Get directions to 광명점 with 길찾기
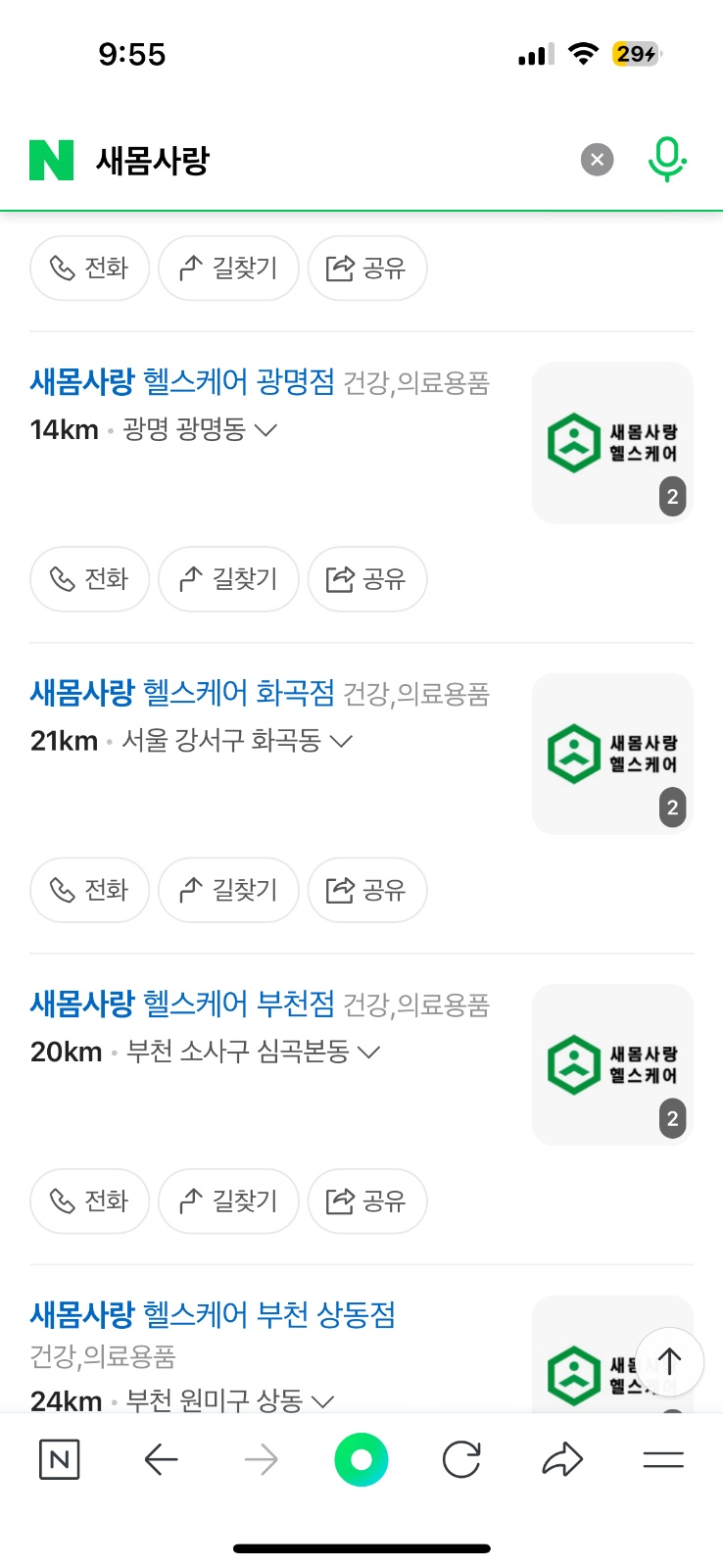Viewport: 723px width, 1568px height. point(228,579)
